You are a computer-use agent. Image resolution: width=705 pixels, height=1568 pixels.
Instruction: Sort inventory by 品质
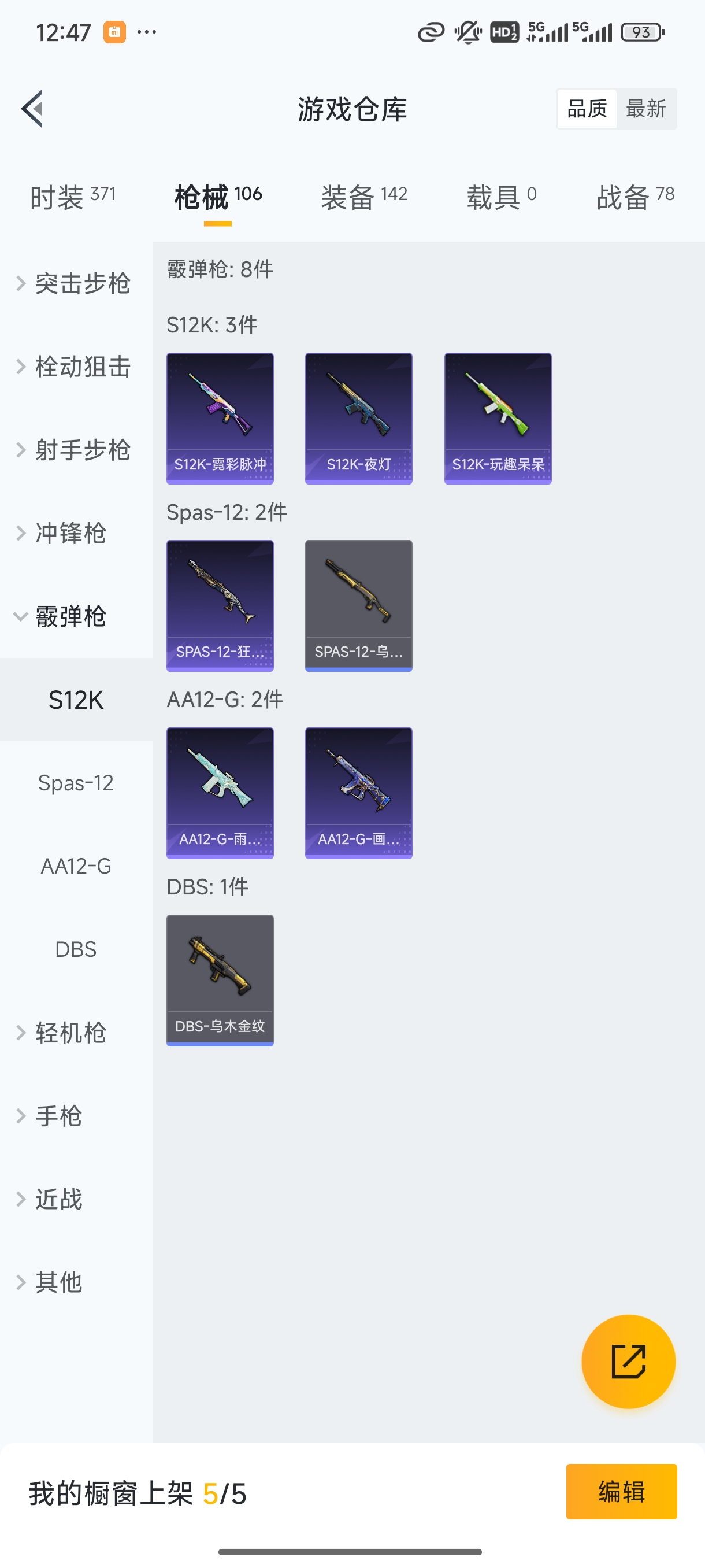click(586, 108)
